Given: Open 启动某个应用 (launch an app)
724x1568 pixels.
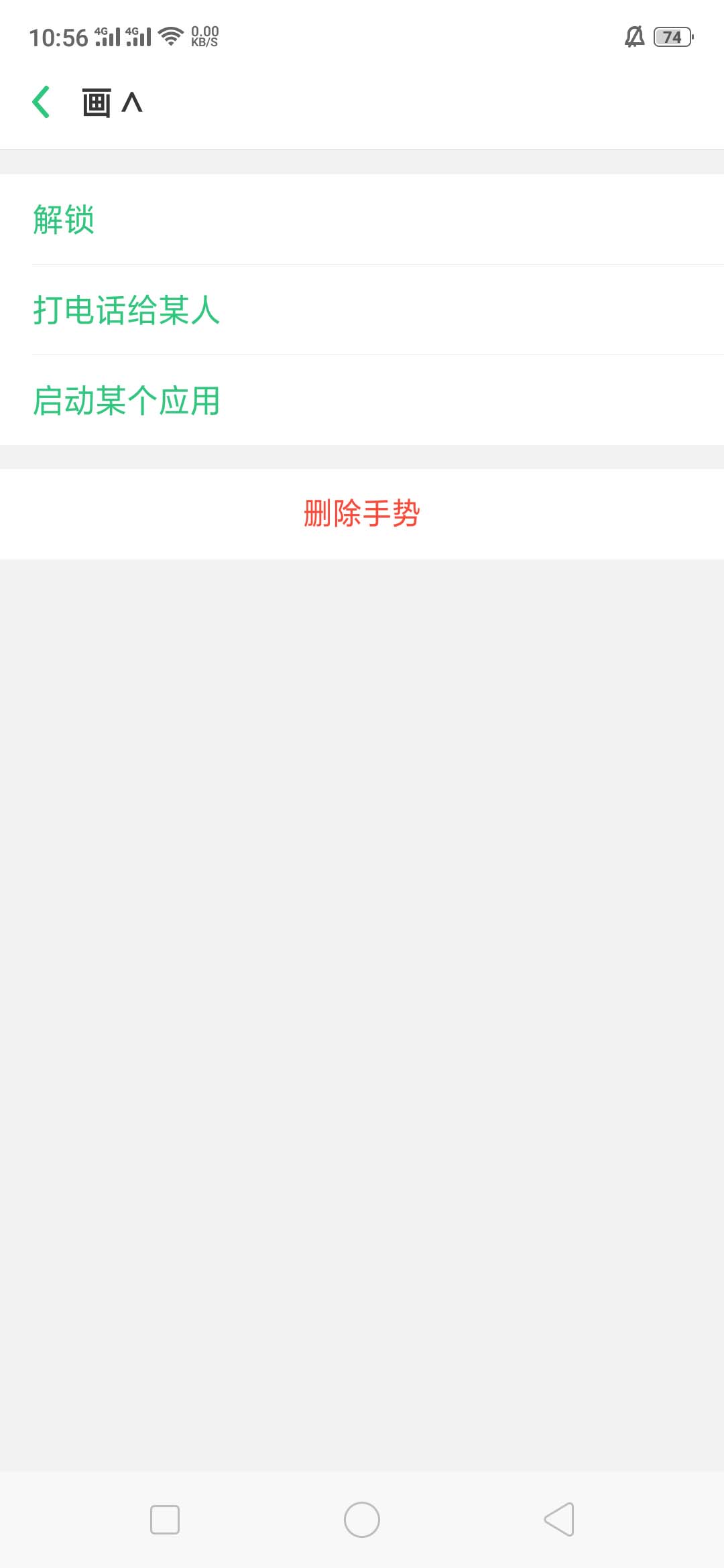Looking at the screenshot, I should pyautogui.click(x=126, y=401).
